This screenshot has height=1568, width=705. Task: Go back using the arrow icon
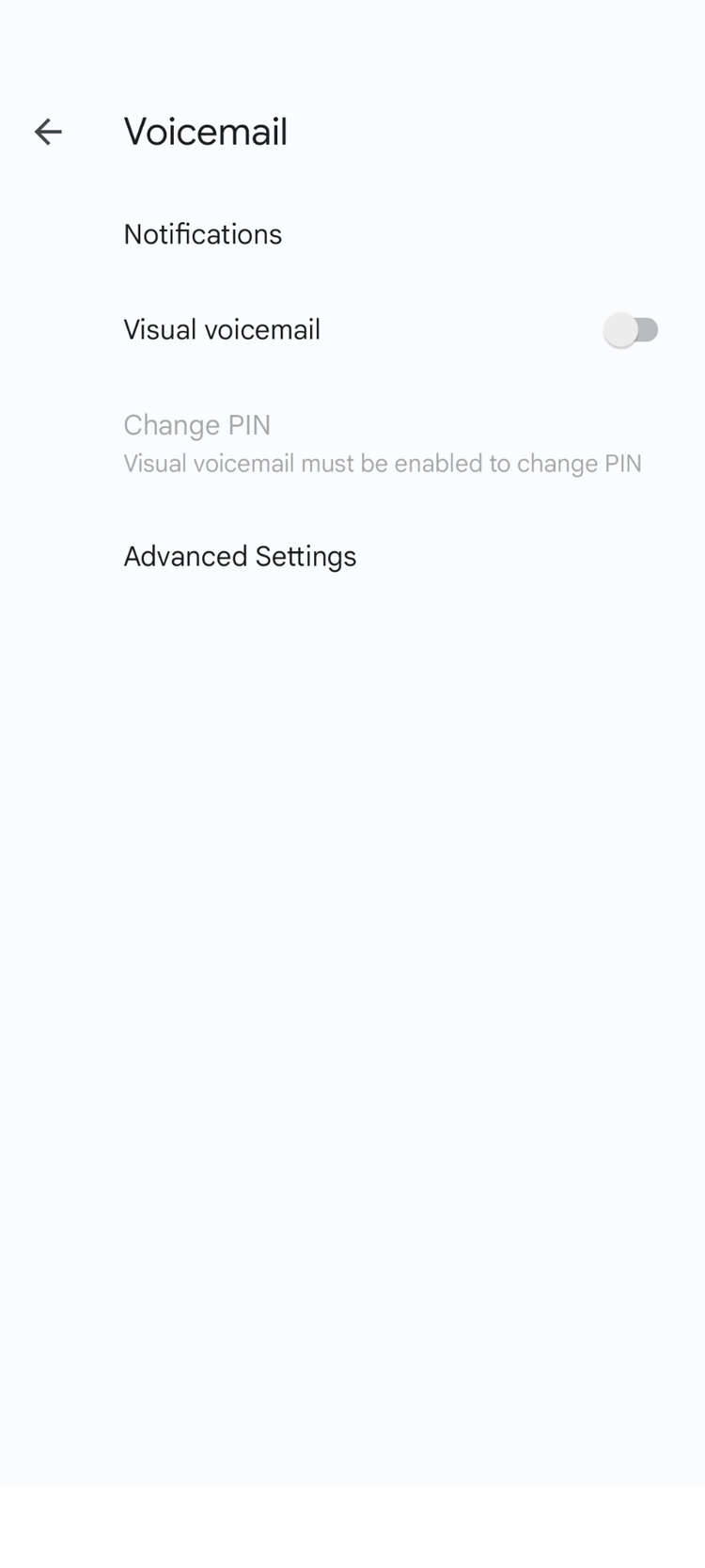click(x=48, y=132)
